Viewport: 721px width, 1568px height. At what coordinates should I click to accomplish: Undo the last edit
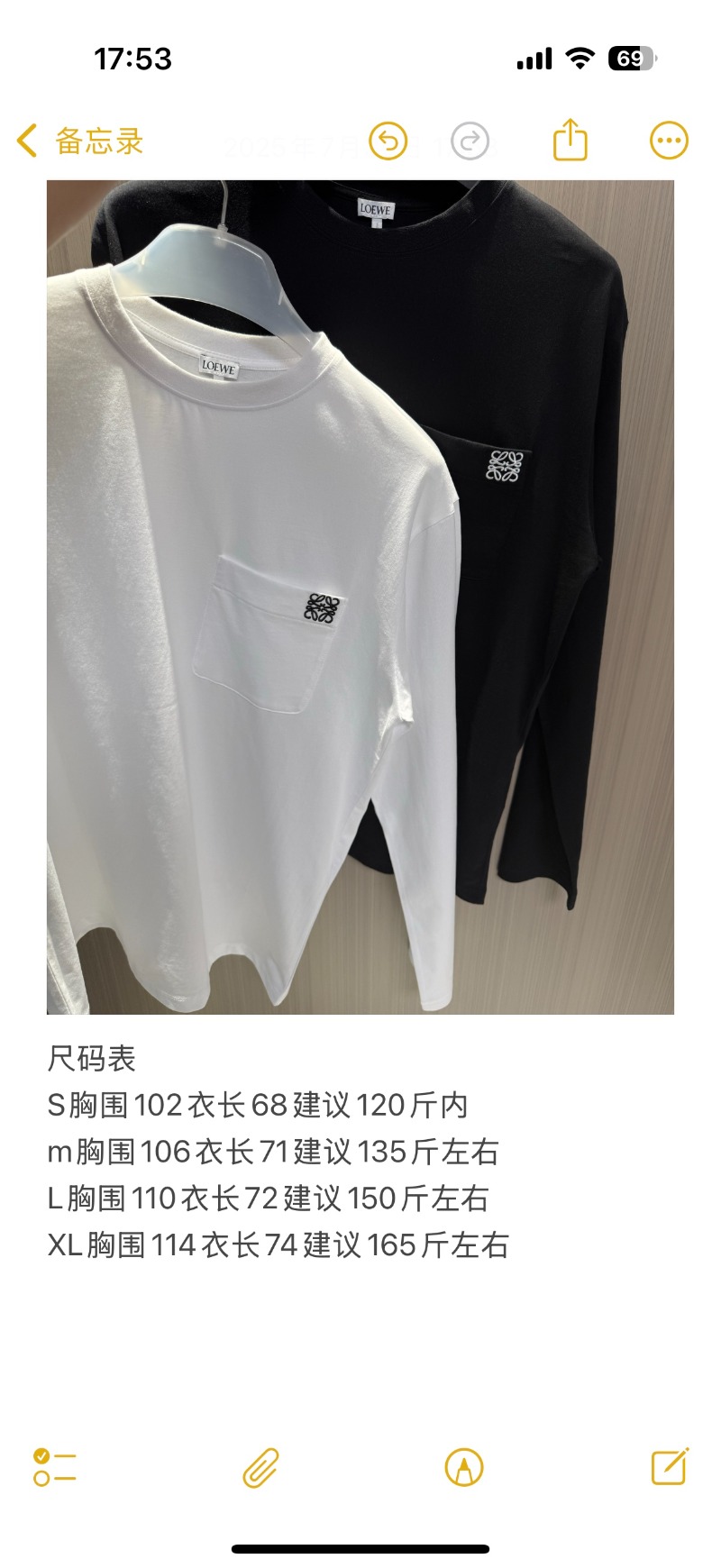(x=388, y=141)
